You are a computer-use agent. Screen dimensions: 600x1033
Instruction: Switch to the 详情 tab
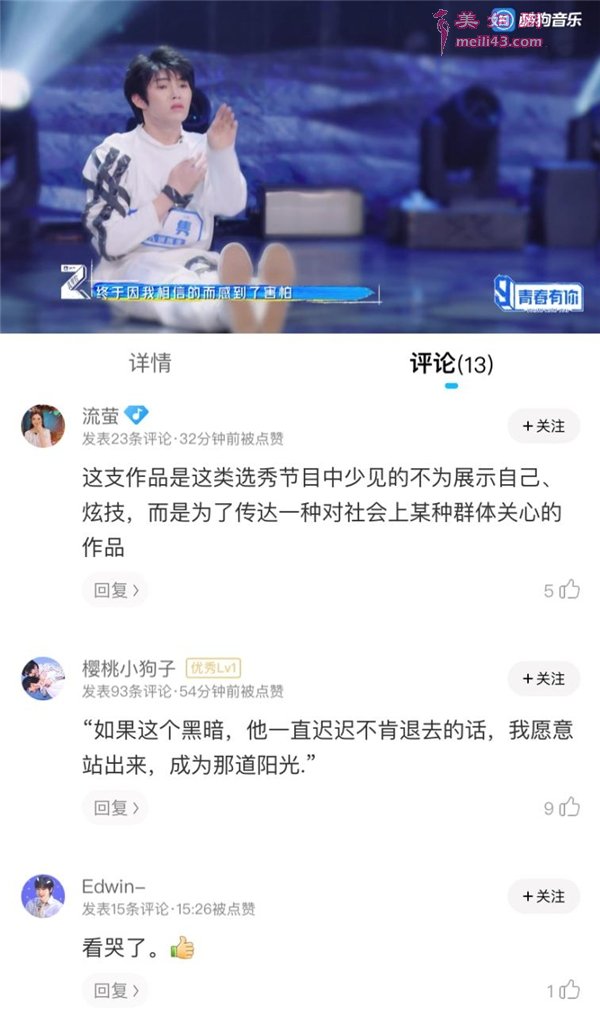pos(150,363)
